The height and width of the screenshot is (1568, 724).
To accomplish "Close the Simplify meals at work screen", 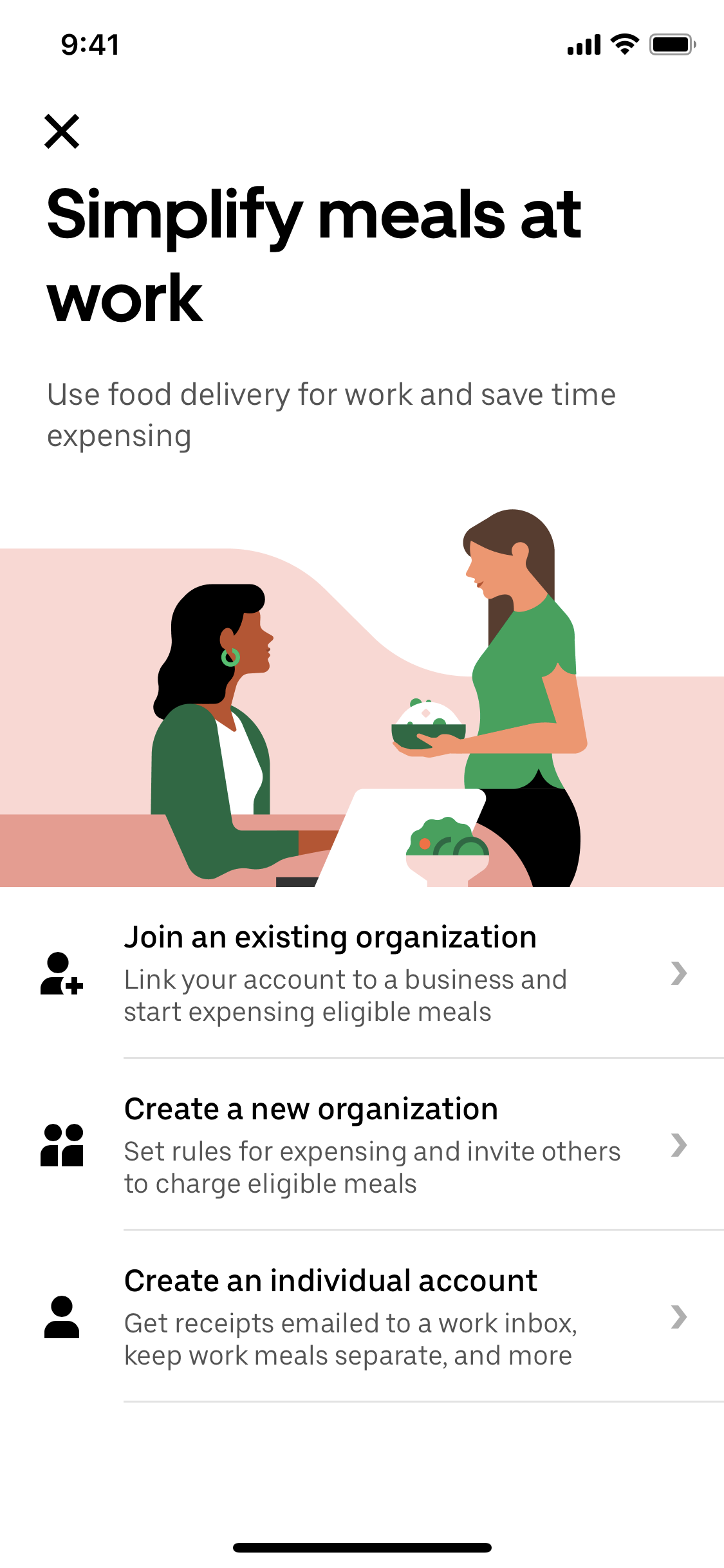I will (62, 131).
